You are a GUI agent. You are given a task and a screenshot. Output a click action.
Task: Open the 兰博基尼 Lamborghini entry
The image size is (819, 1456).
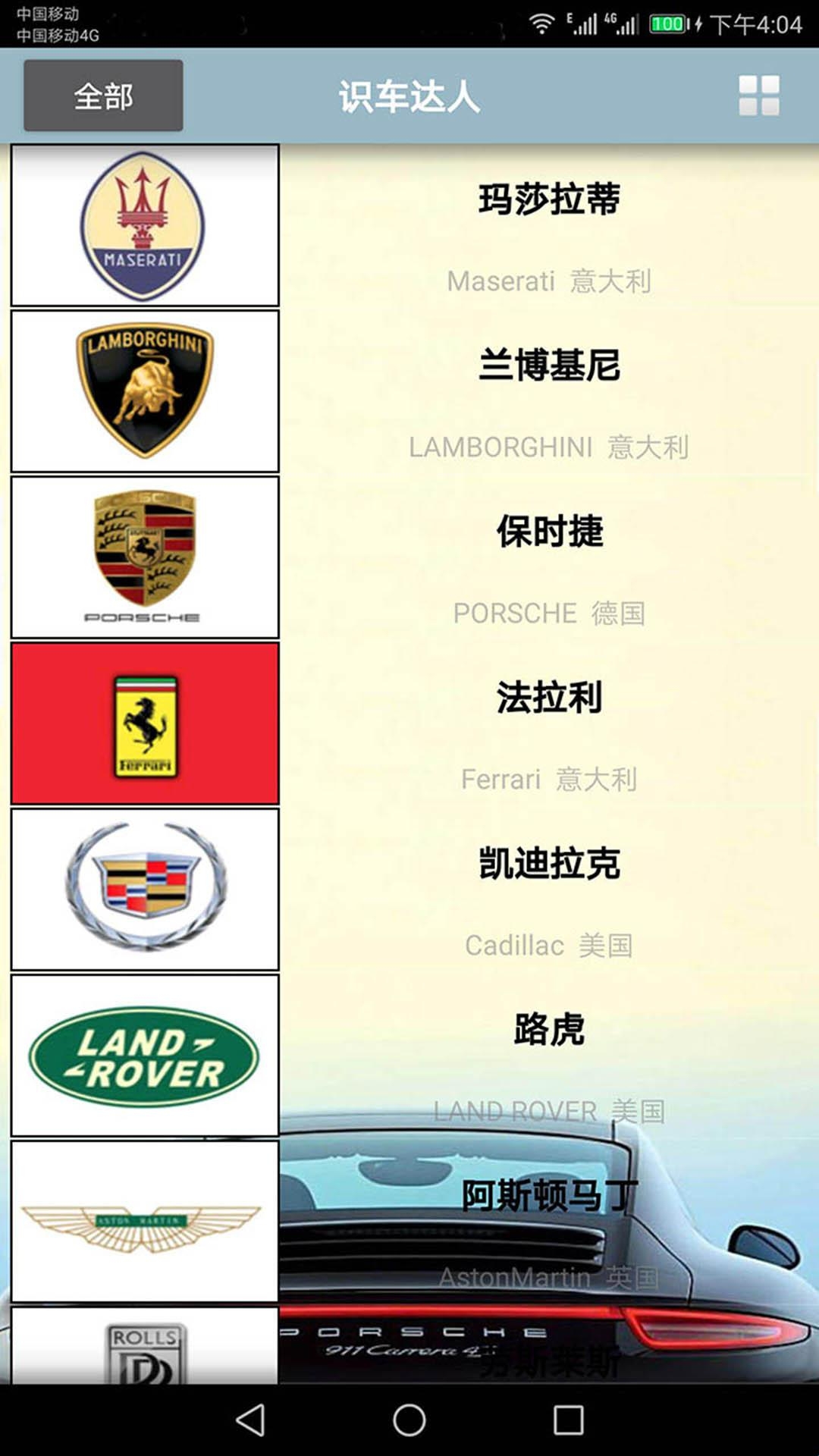[548, 393]
